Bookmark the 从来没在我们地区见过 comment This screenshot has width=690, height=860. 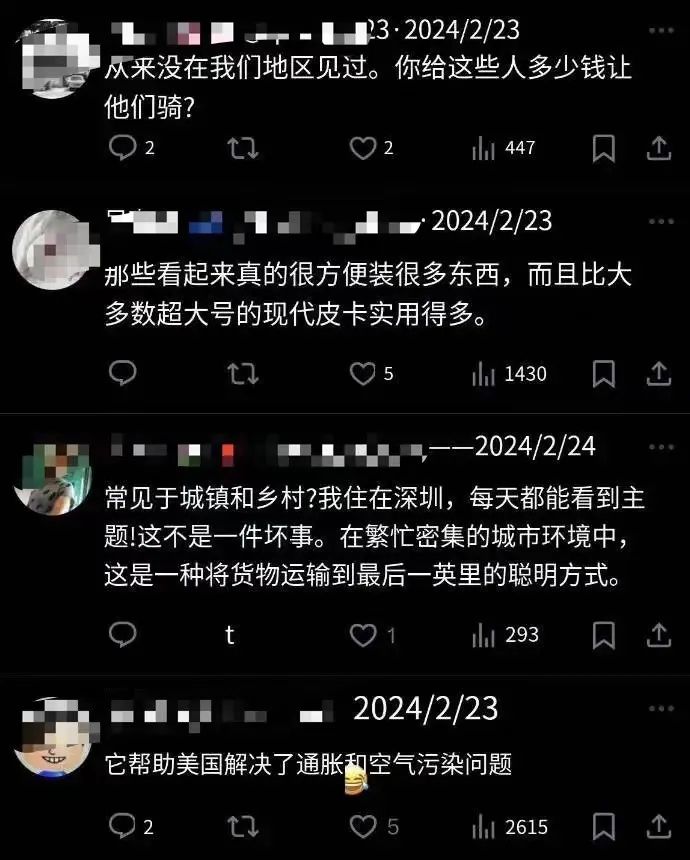pos(603,149)
